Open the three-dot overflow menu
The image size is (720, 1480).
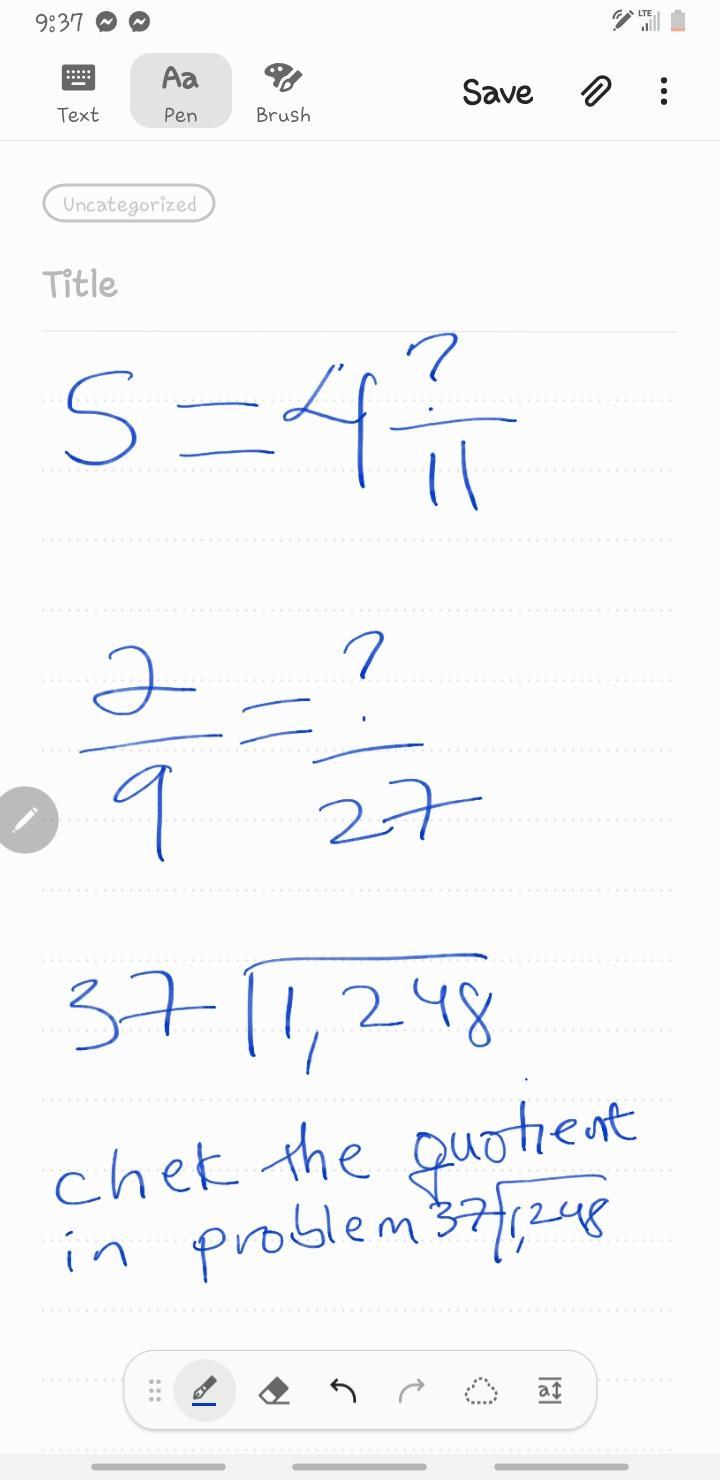[663, 92]
